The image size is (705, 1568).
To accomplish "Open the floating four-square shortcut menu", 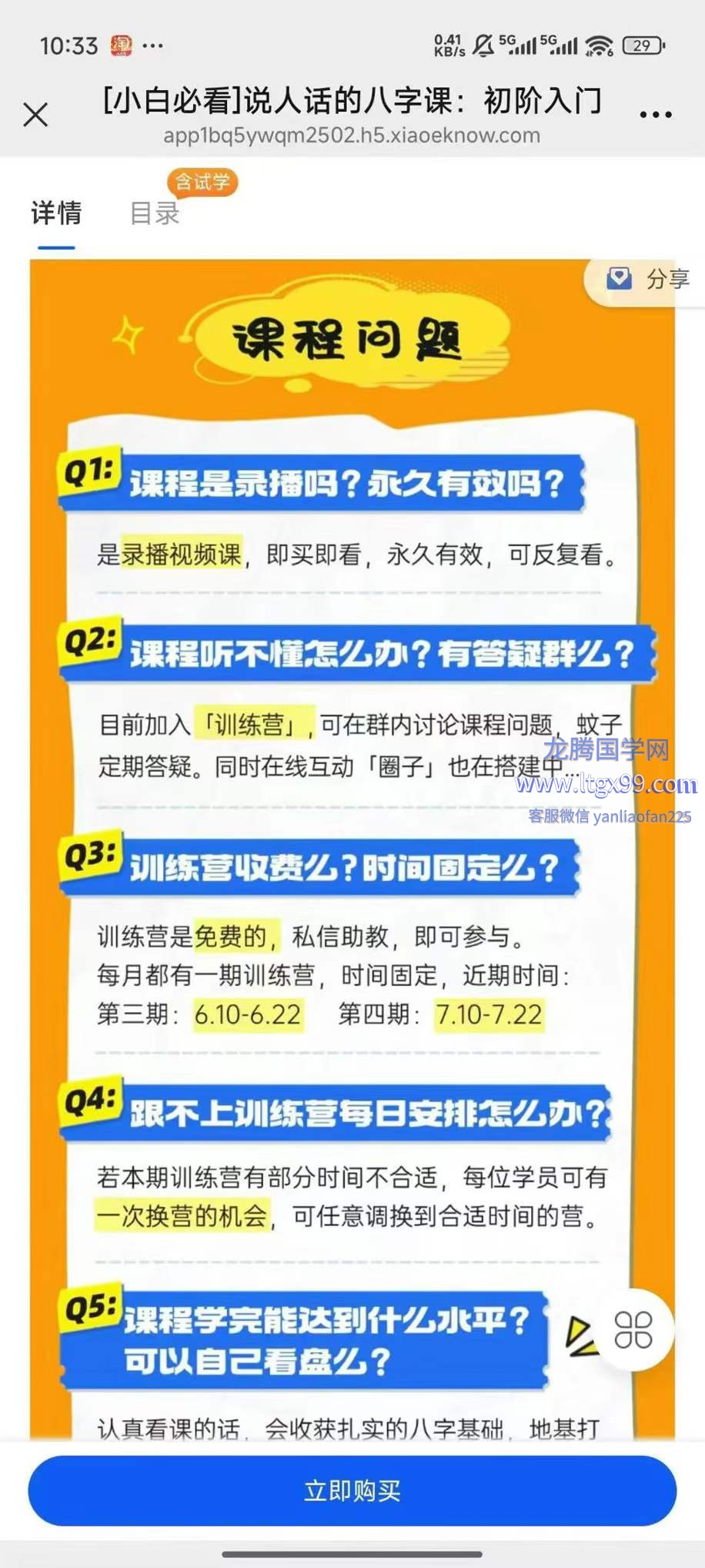I will click(x=633, y=1329).
